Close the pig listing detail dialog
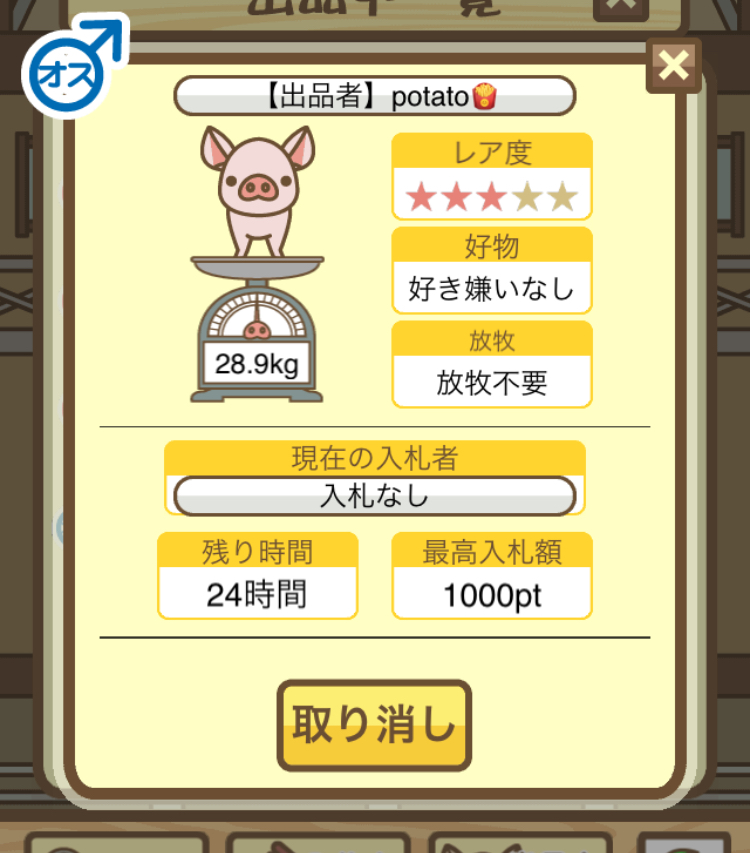The image size is (750, 853). (674, 66)
